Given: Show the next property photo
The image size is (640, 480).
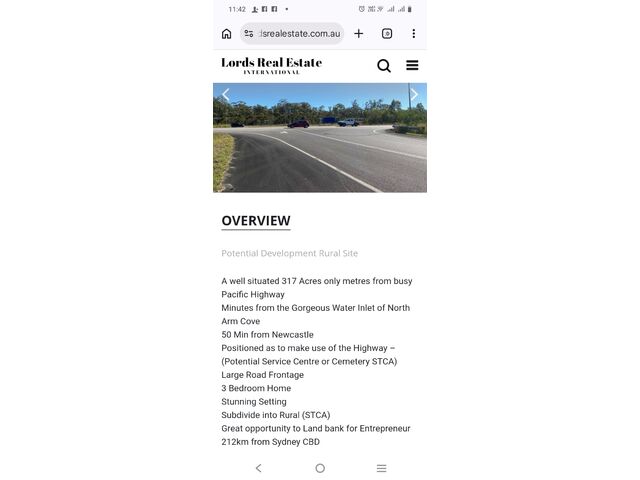Looking at the screenshot, I should coord(414,95).
